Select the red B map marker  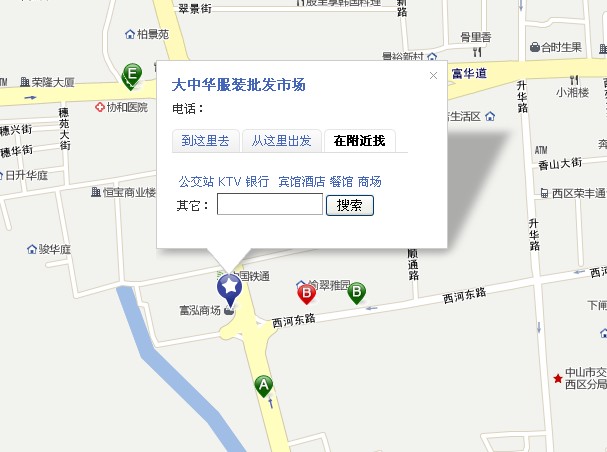[x=308, y=294]
